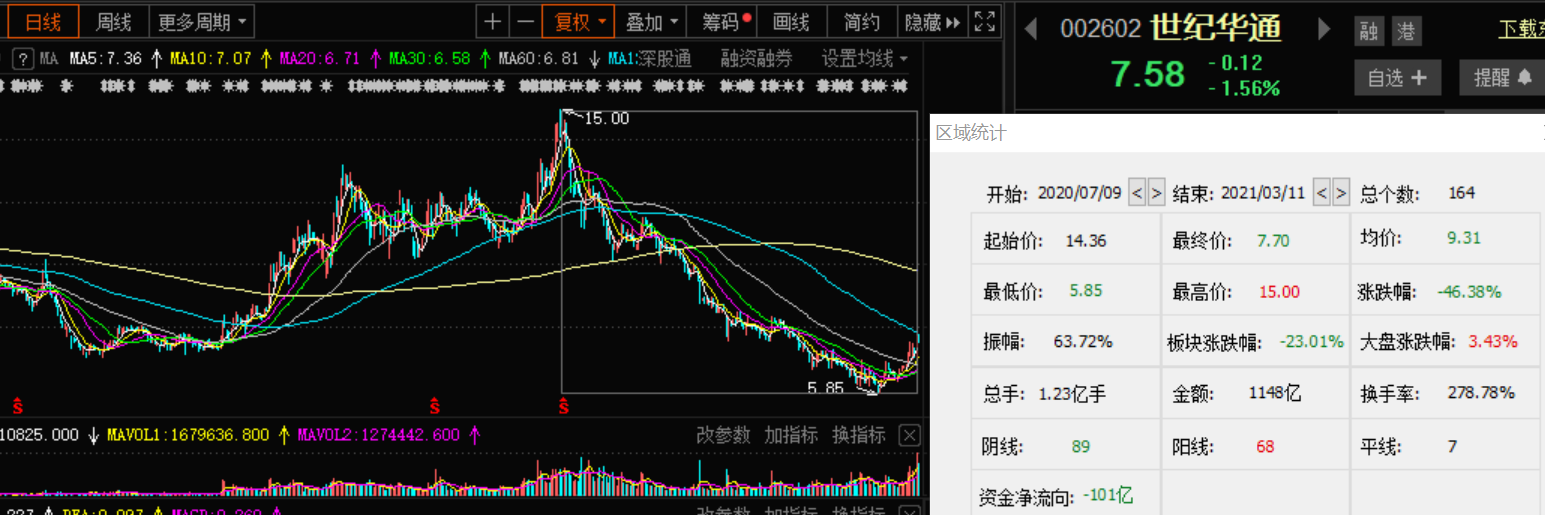This screenshot has height=515, width=1545.
Task: Open the 更多周期 period dropdown
Action: click(x=202, y=21)
